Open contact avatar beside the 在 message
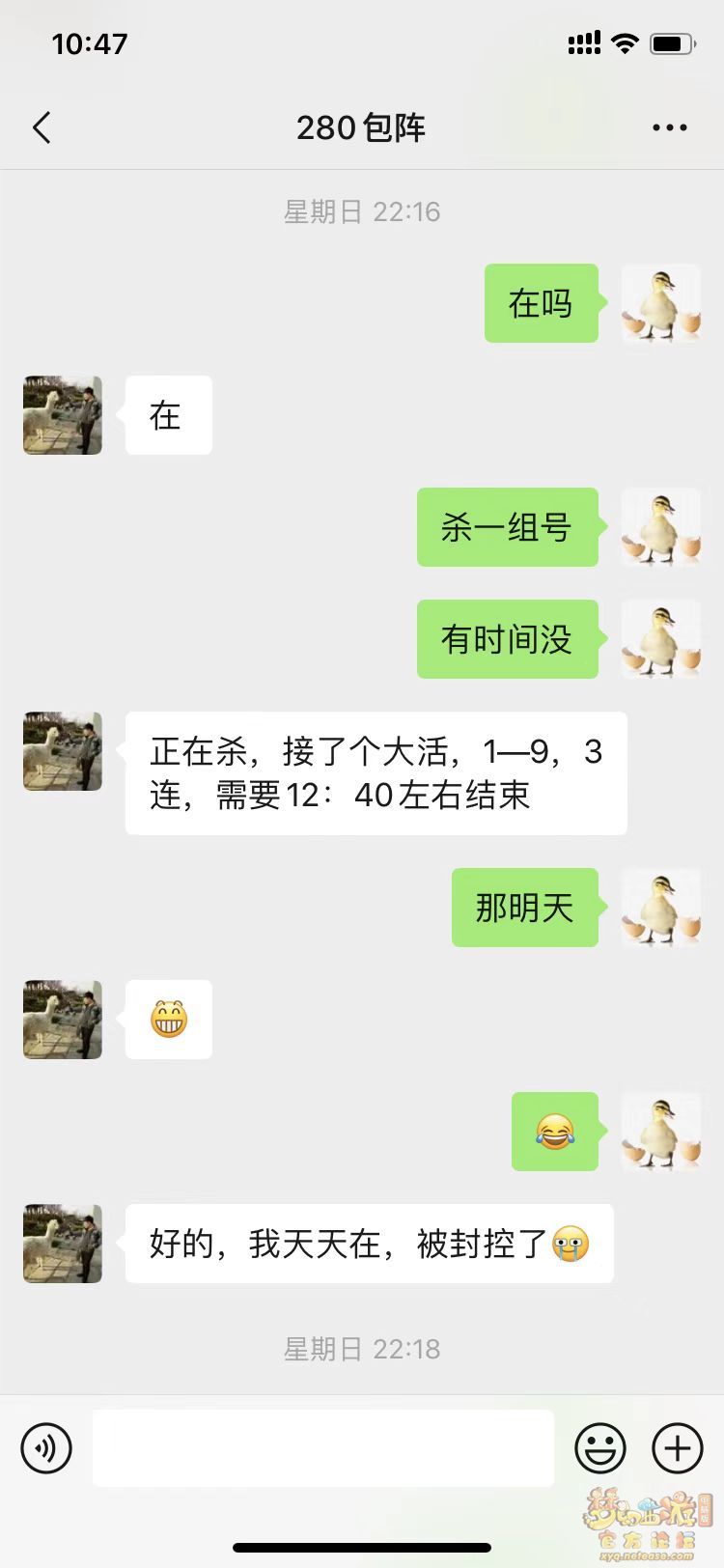Viewport: 724px width, 1568px height. point(63,415)
